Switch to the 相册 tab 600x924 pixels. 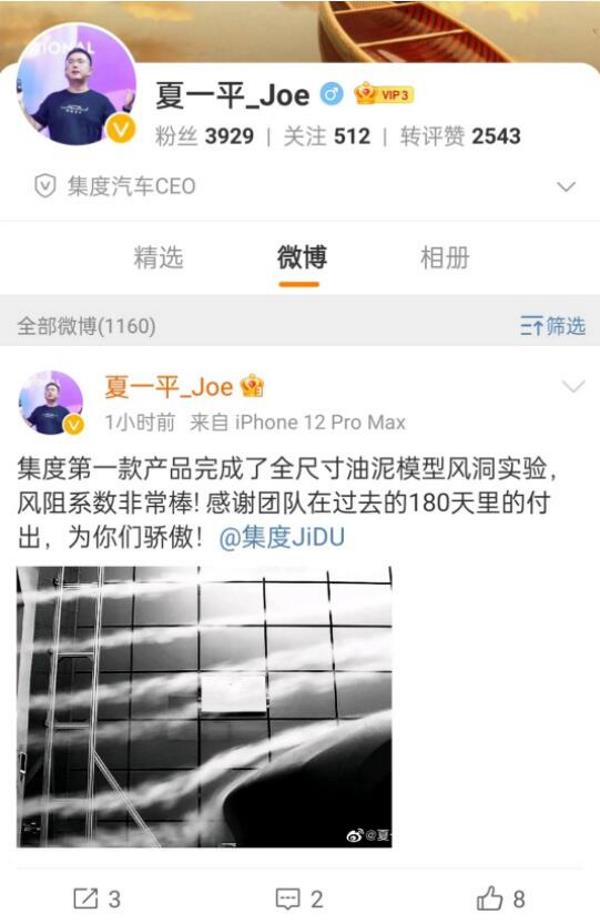tap(444, 258)
